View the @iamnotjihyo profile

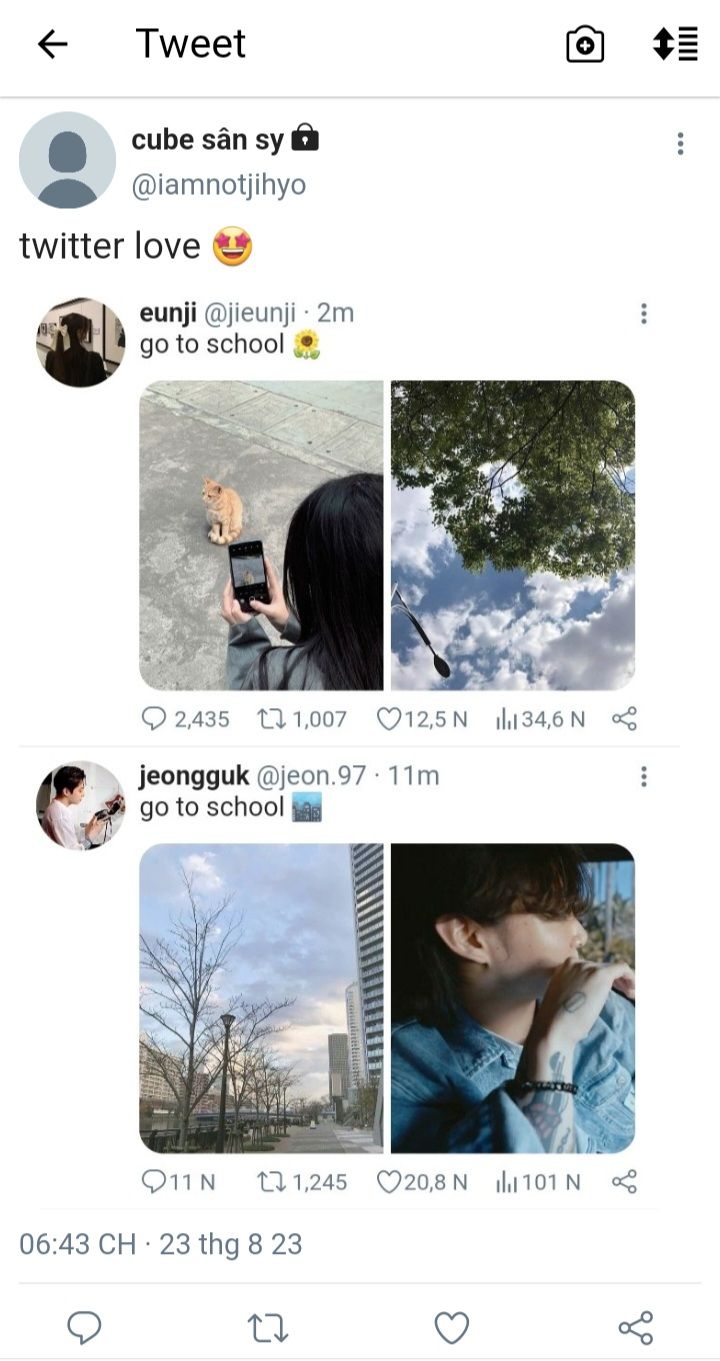pyautogui.click(x=218, y=185)
